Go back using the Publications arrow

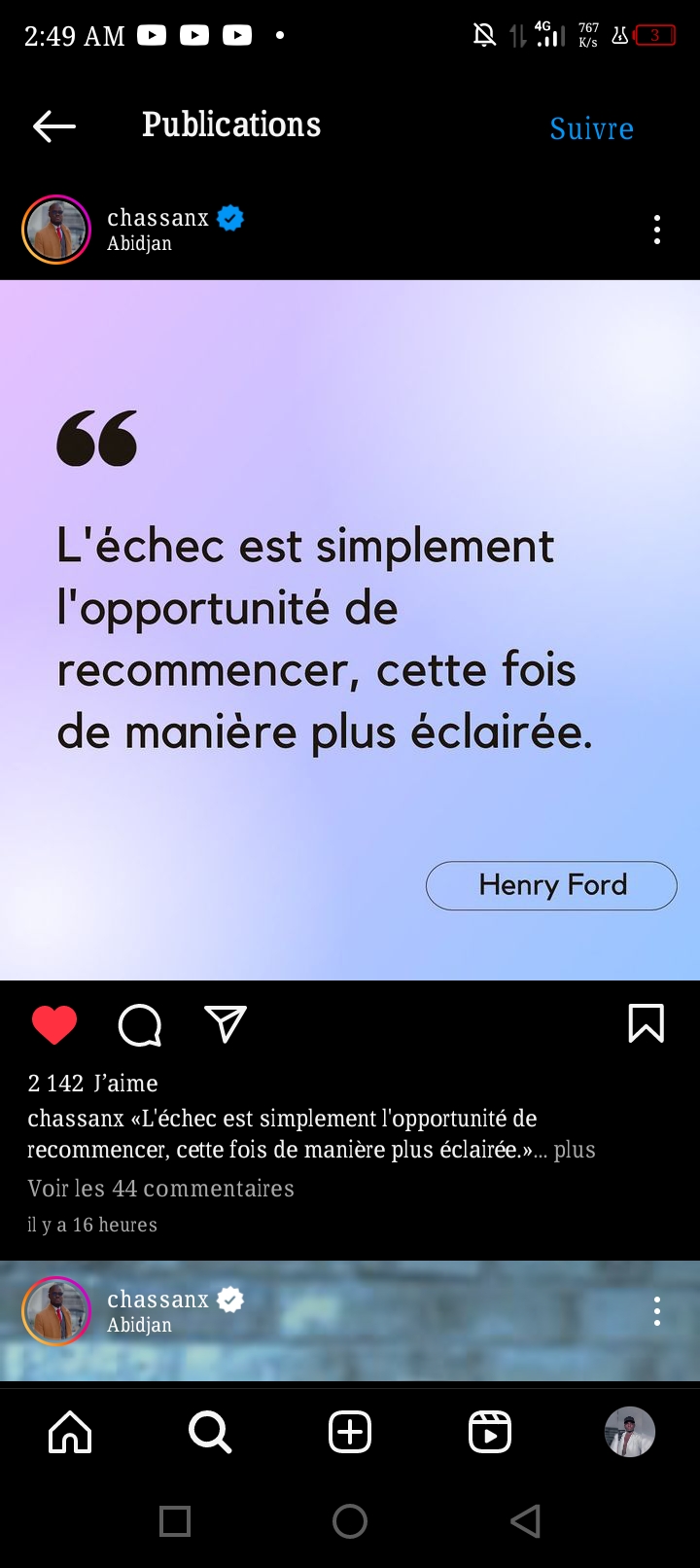click(x=54, y=126)
